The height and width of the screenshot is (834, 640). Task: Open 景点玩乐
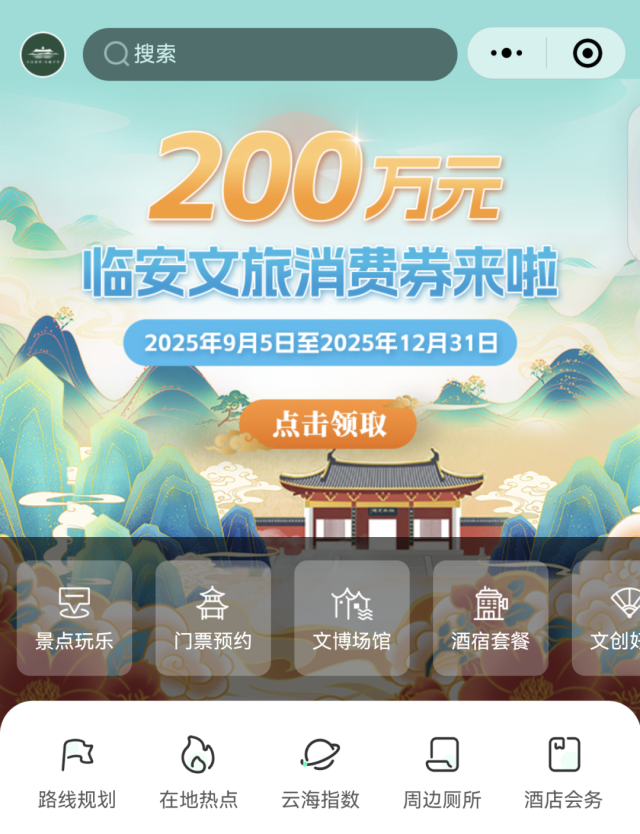coord(74,618)
